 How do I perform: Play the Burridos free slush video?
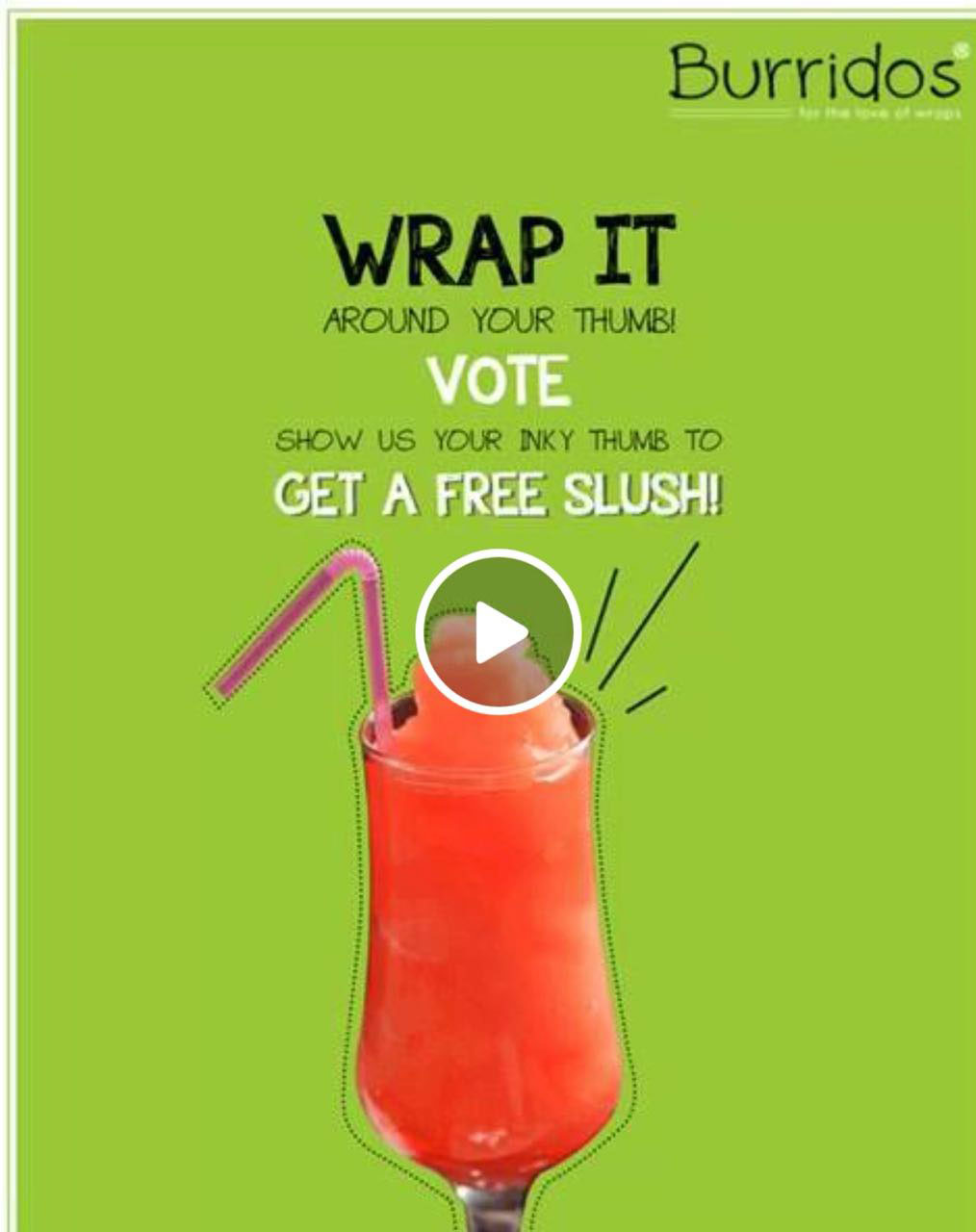(498, 631)
